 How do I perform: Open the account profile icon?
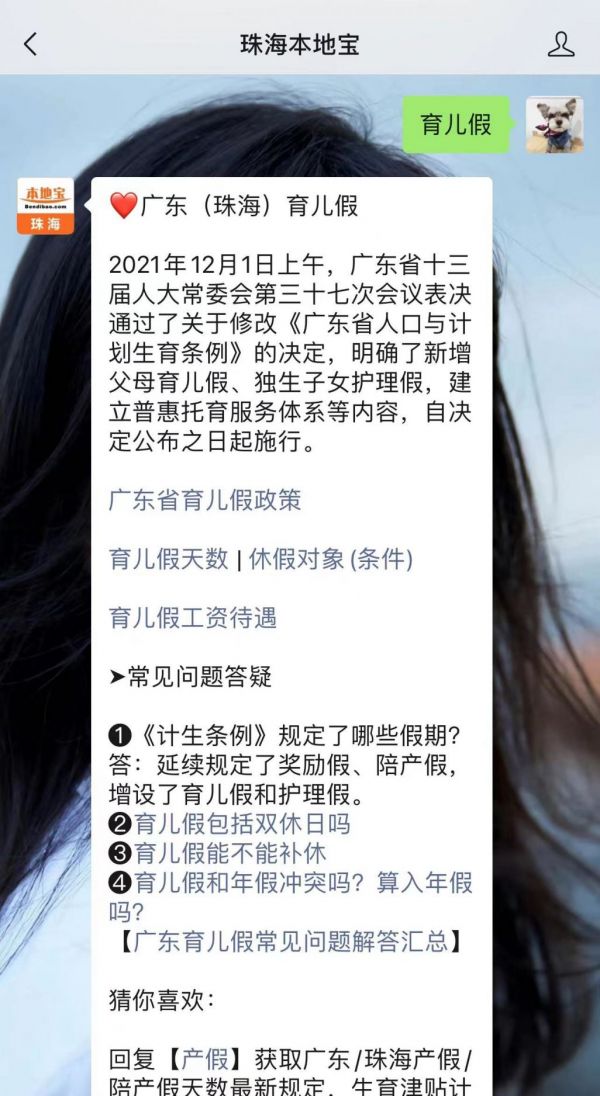pos(561,44)
